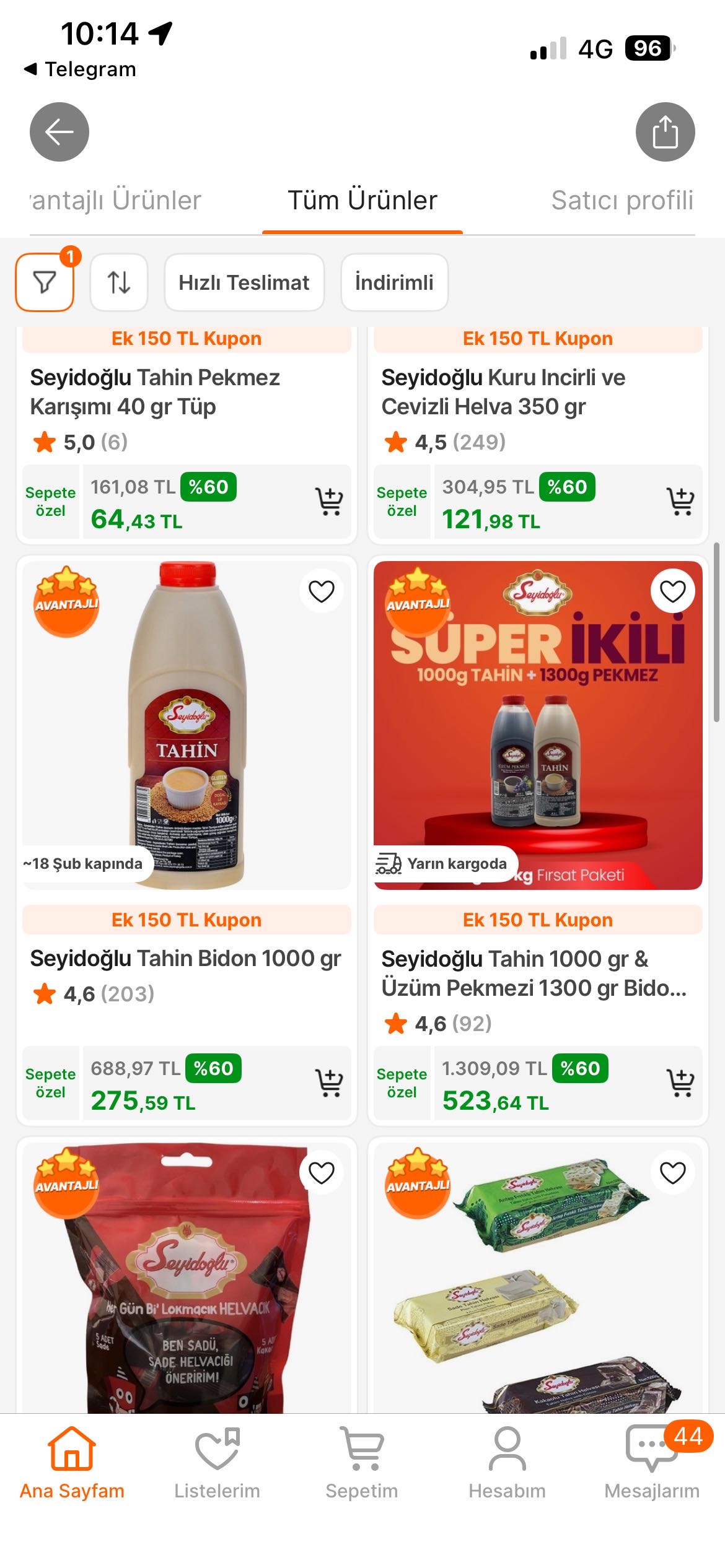This screenshot has width=725, height=1568.
Task: Select the sort order icon
Action: [118, 283]
